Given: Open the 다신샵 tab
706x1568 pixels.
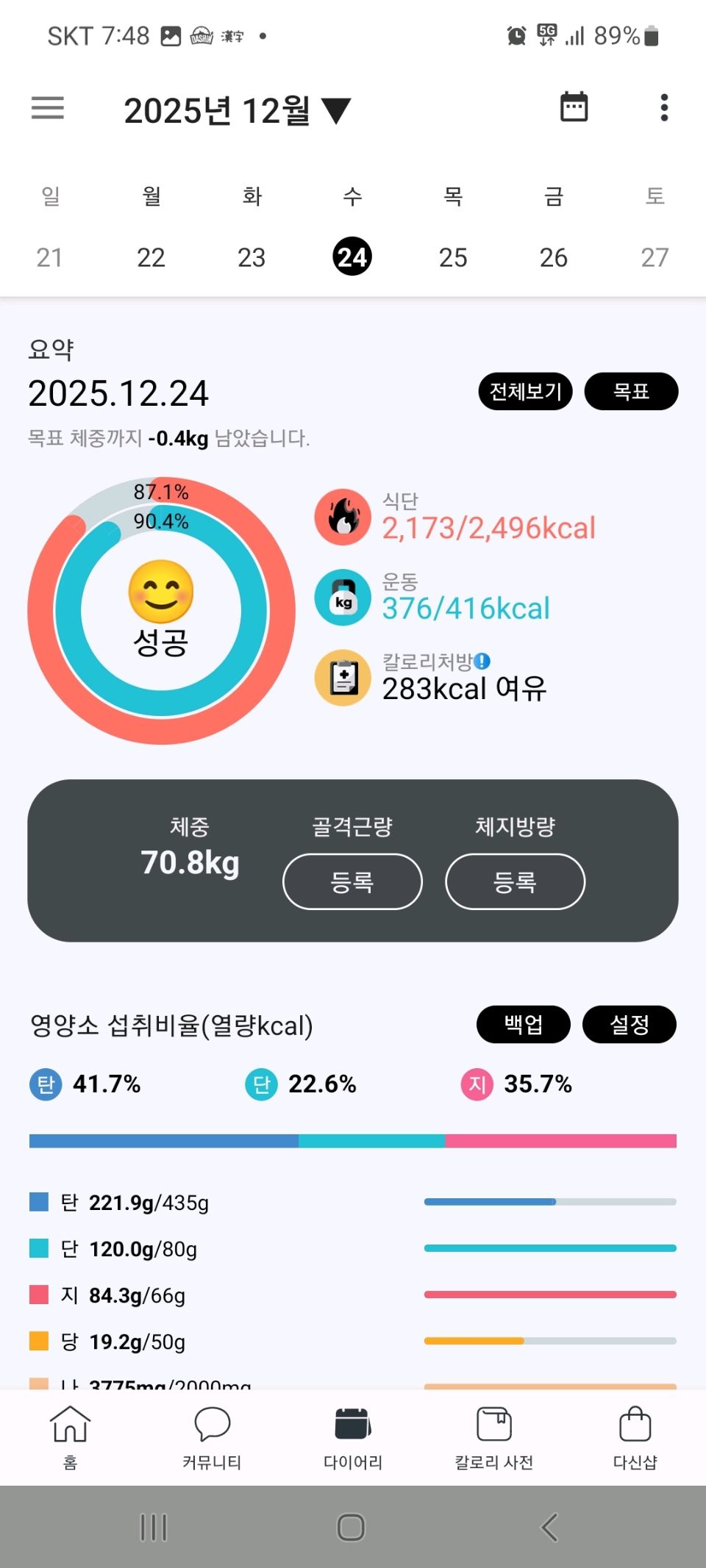Looking at the screenshot, I should pyautogui.click(x=635, y=1437).
